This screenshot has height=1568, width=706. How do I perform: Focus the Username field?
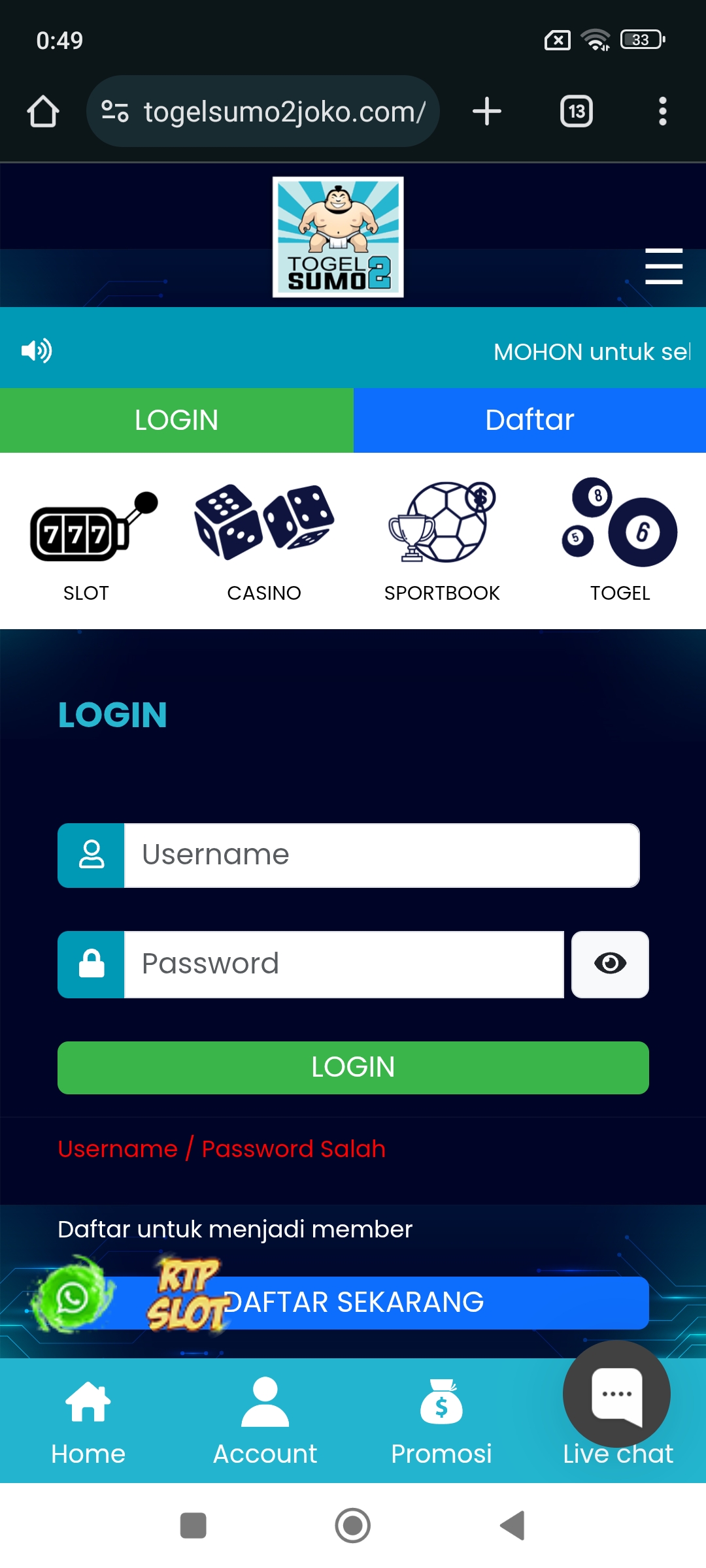(x=381, y=855)
